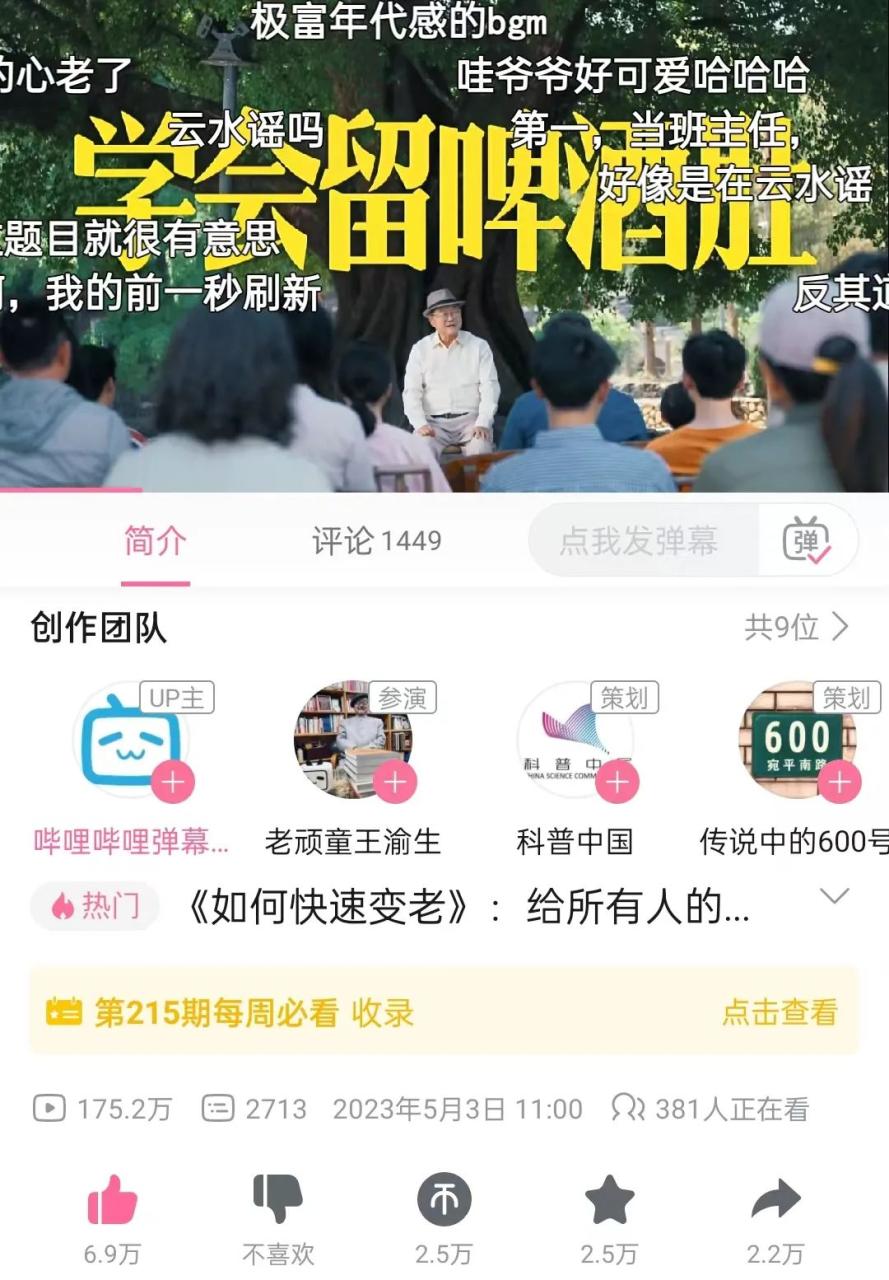This screenshot has width=889, height=1280.
Task: Open the 热门 trending tag
Action: [x=95, y=907]
